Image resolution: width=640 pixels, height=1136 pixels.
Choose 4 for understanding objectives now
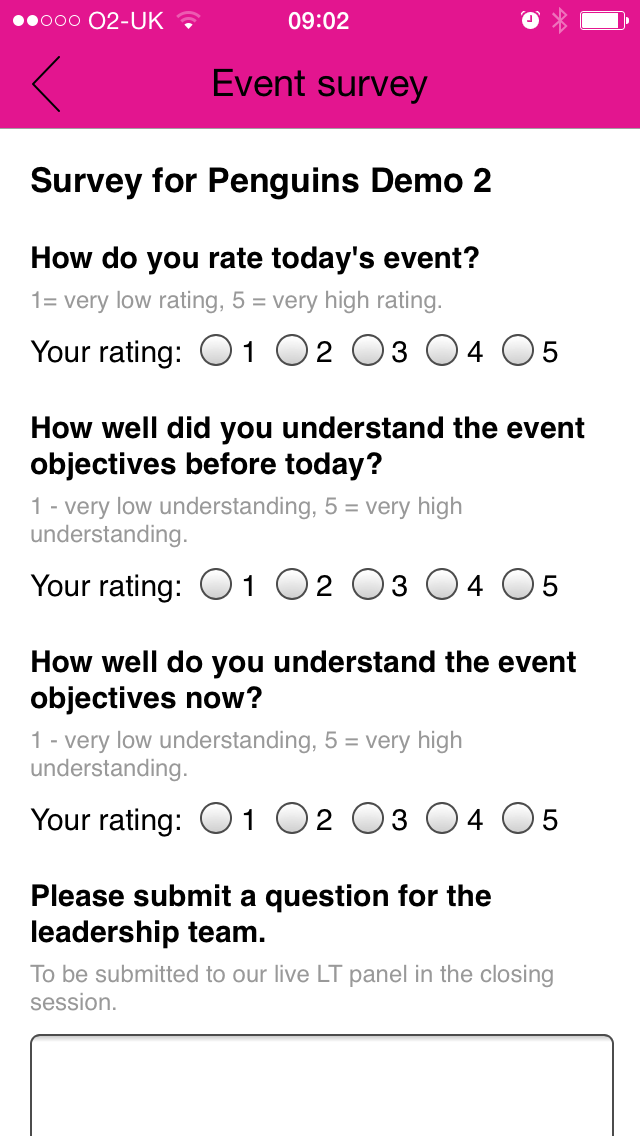tap(442, 819)
